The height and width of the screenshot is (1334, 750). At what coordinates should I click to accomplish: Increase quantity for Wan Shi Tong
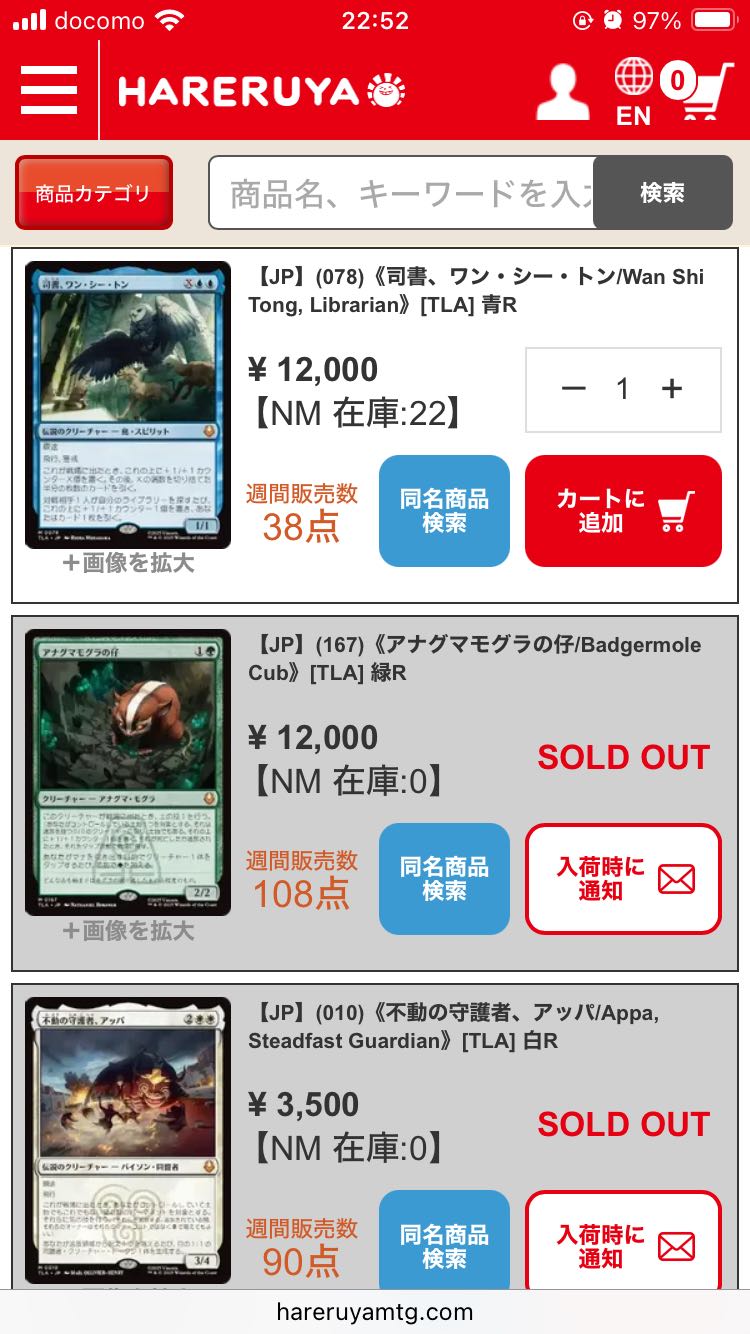[x=672, y=389]
